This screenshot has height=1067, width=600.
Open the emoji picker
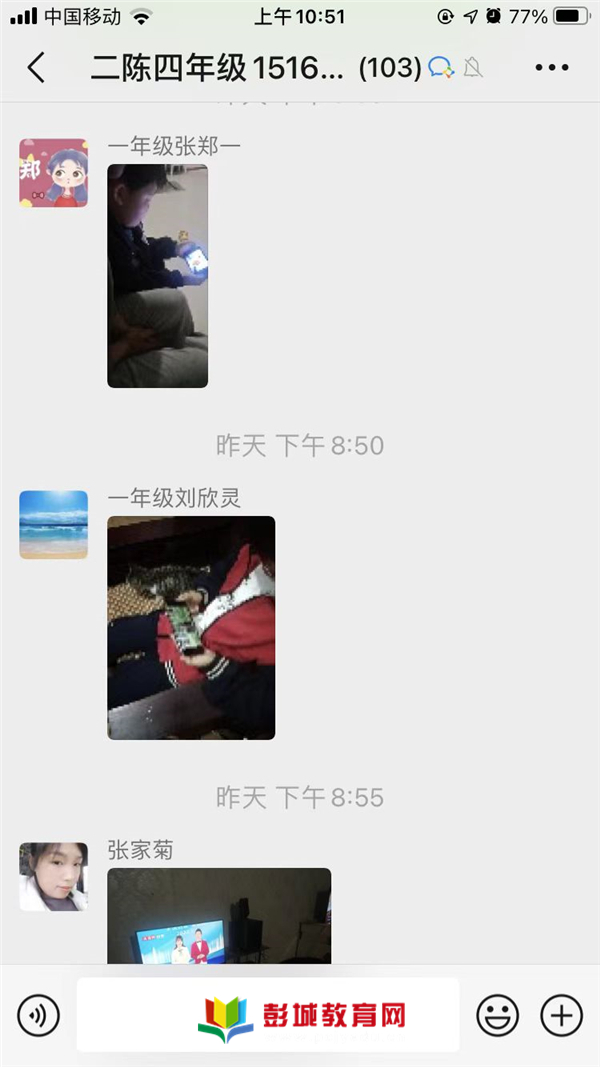click(x=497, y=1016)
